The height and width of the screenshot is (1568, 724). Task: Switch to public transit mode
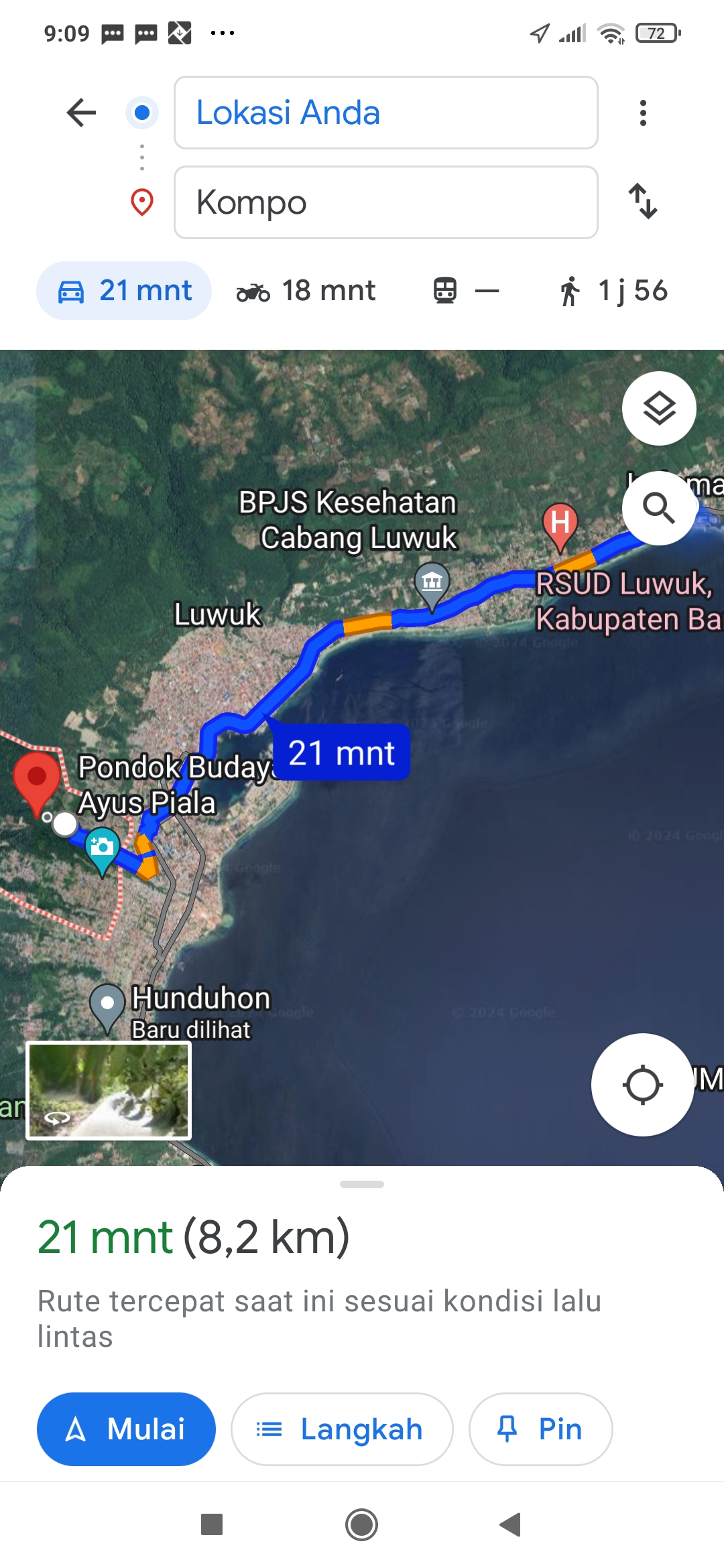pos(466,291)
